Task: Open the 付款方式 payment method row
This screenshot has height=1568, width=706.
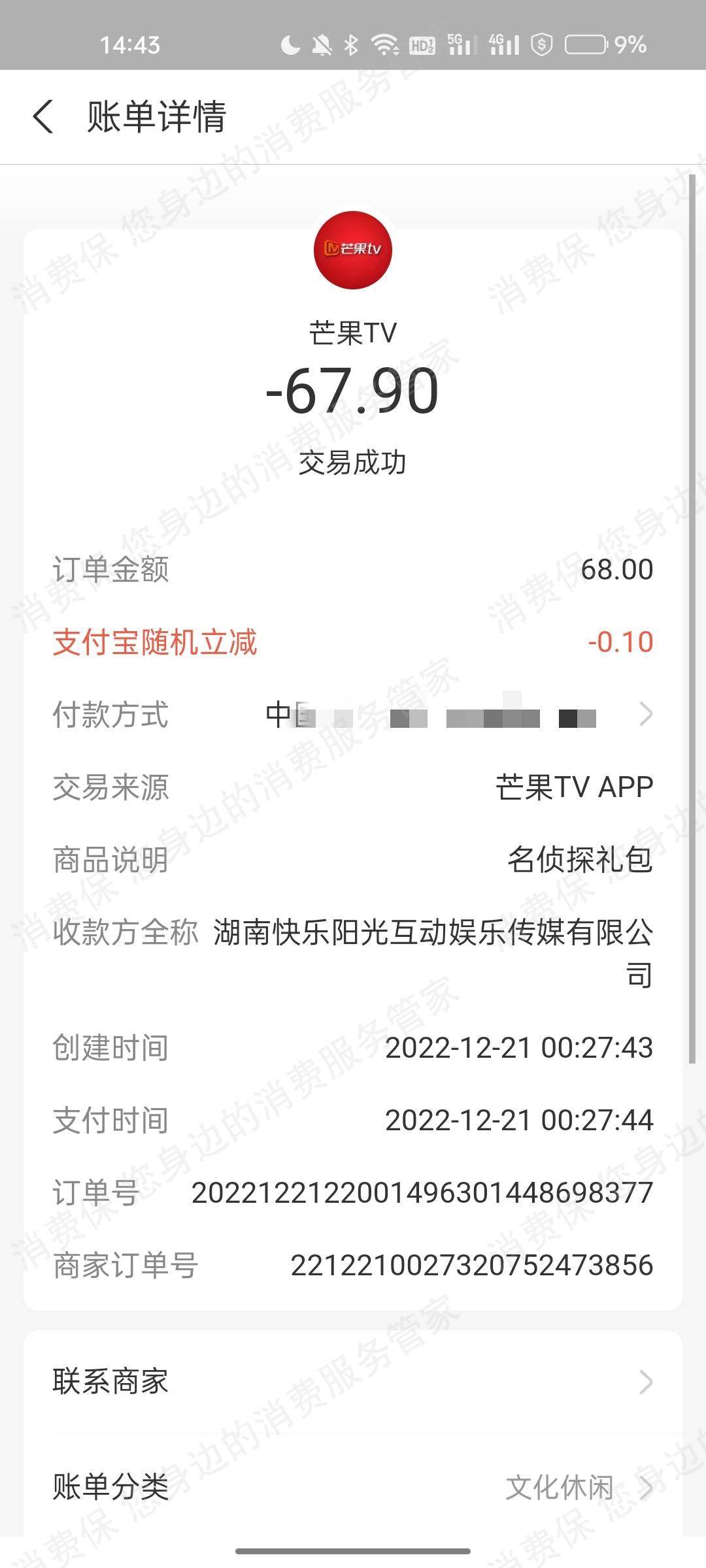Action: 353,714
